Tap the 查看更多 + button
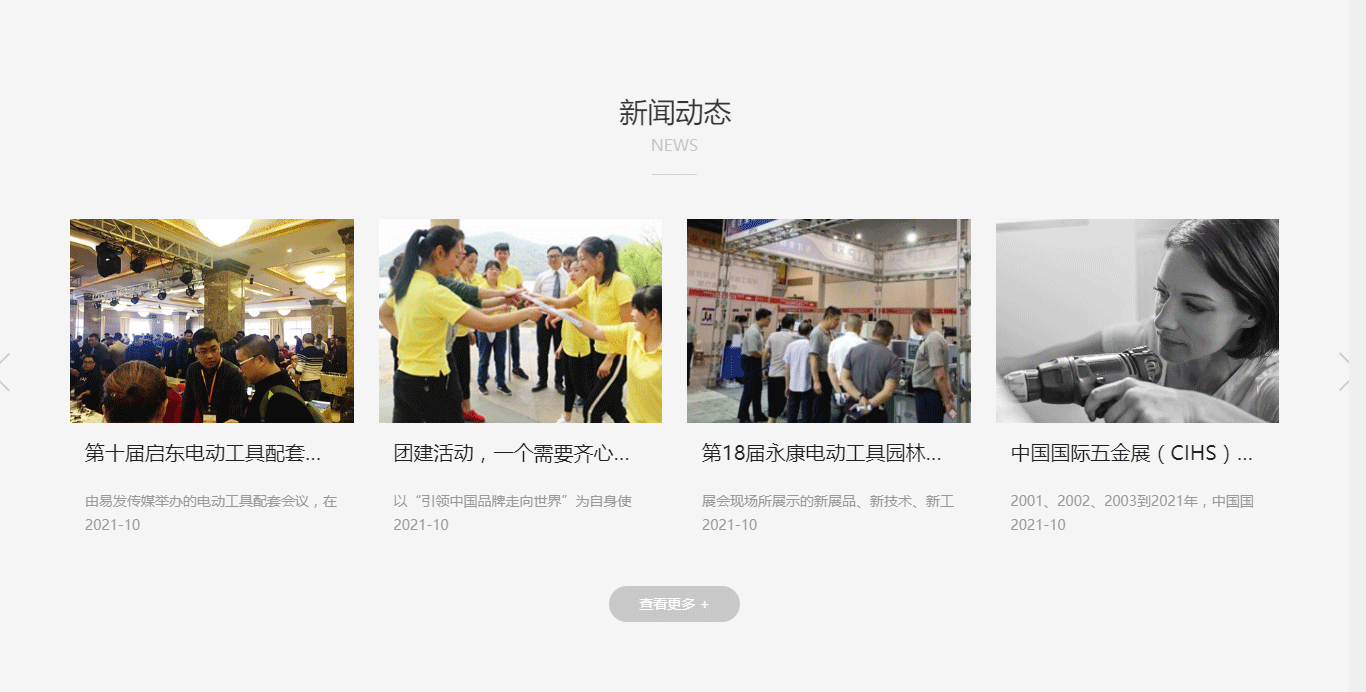The image size is (1366, 692). (674, 604)
